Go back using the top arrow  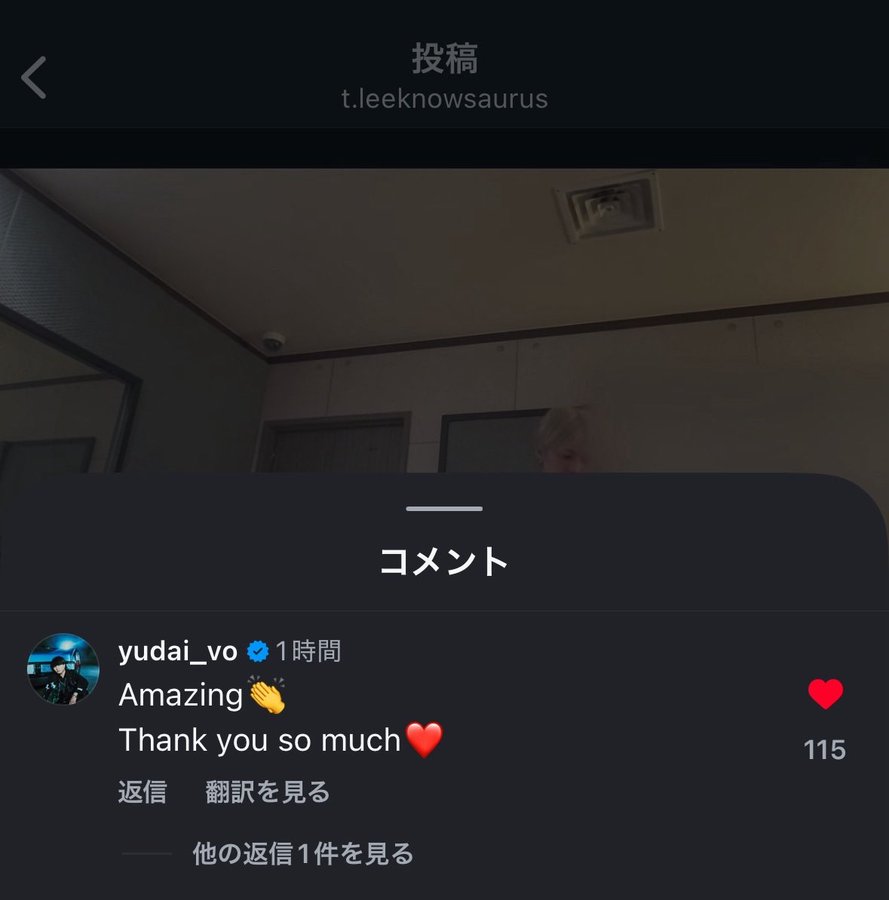34,78
